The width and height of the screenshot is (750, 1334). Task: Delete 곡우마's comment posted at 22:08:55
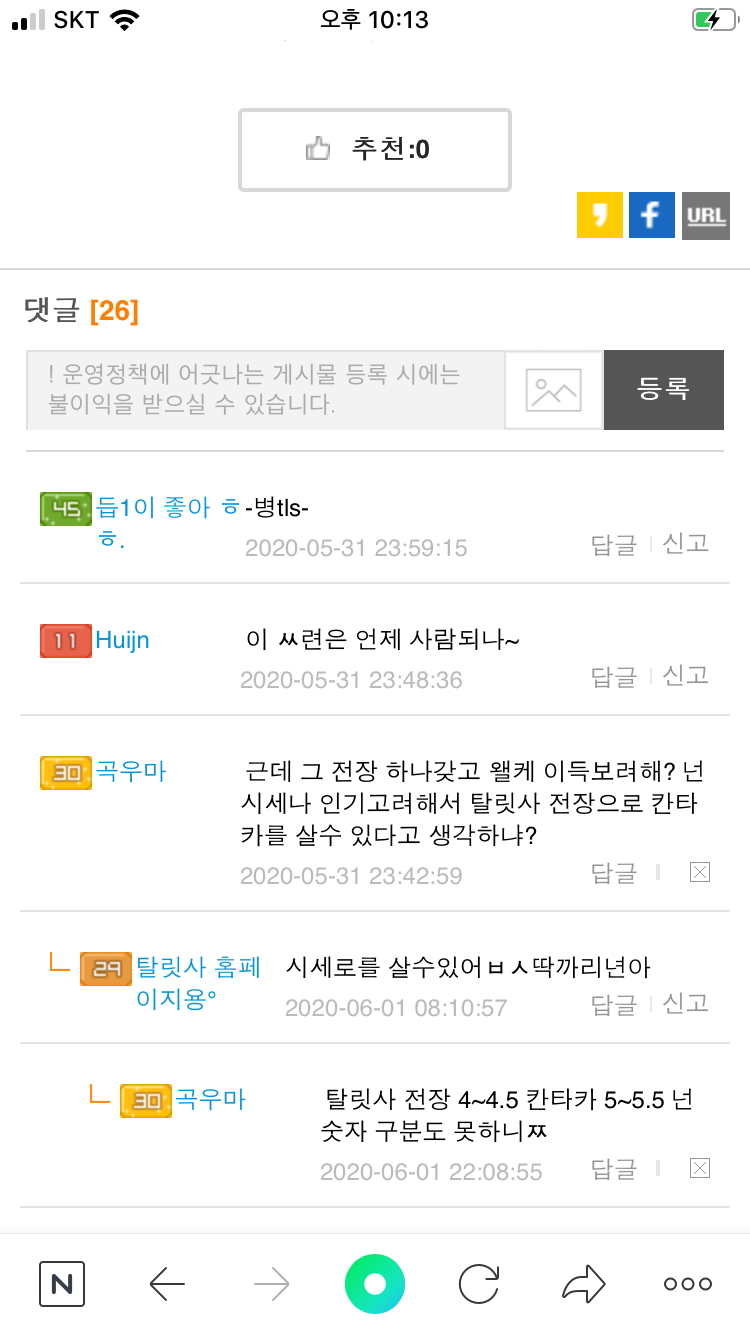[700, 1168]
